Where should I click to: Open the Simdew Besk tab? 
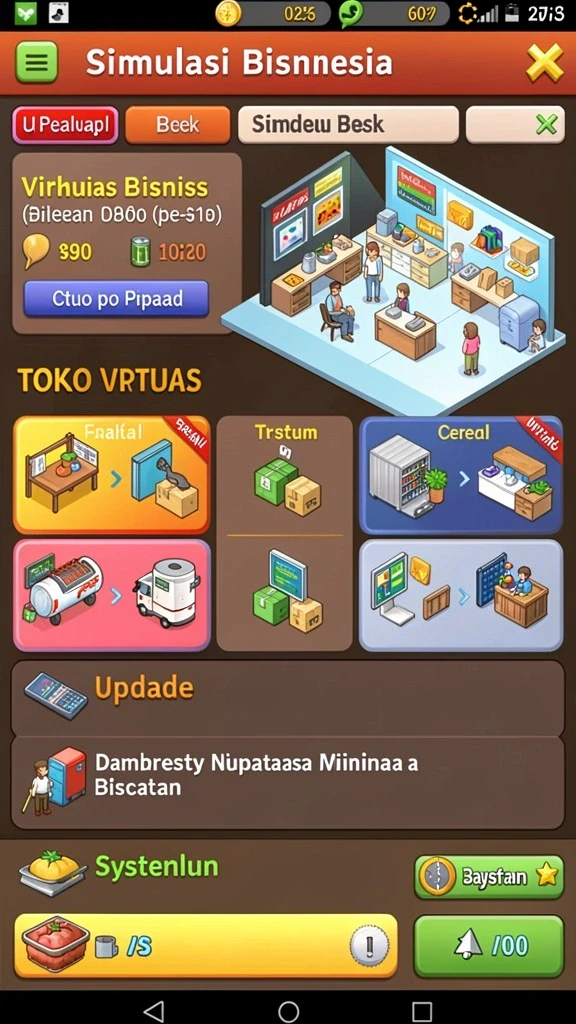(x=348, y=125)
